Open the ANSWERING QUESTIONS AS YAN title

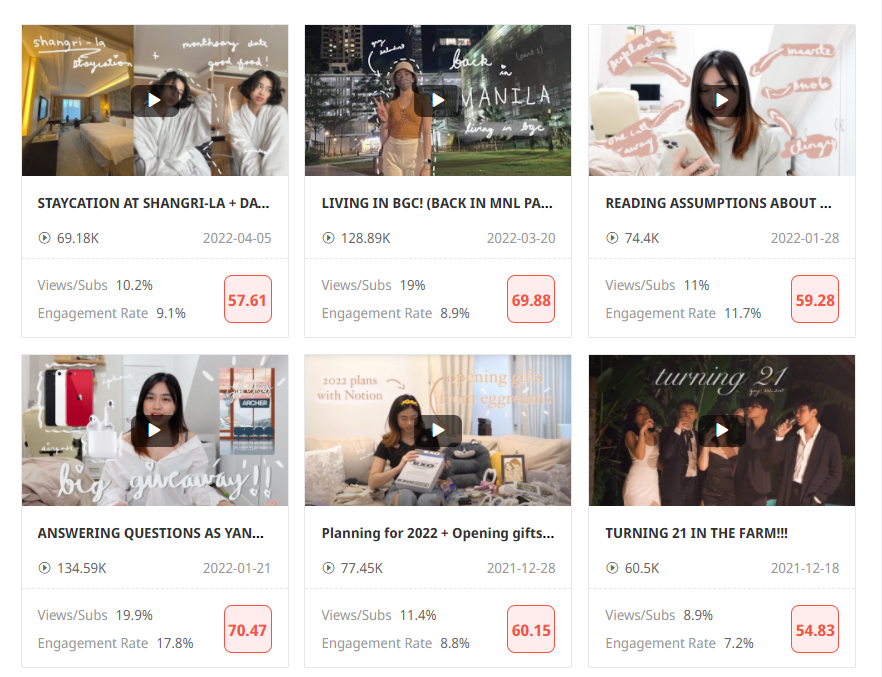click(151, 533)
